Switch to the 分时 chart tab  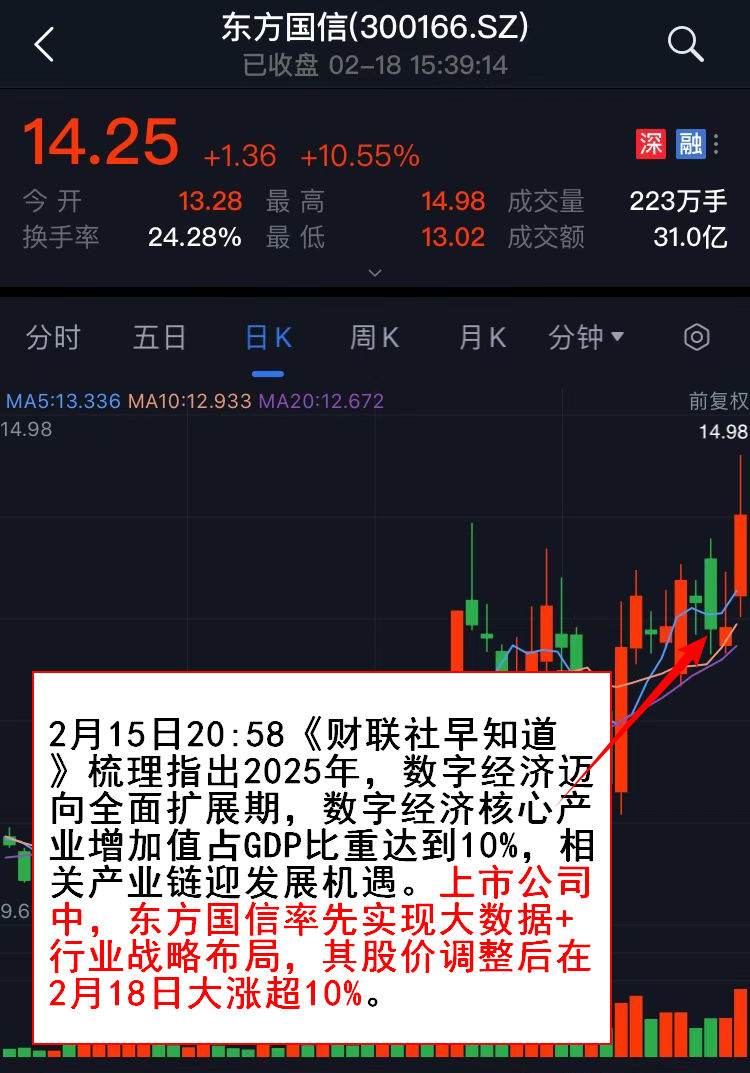coord(53,338)
